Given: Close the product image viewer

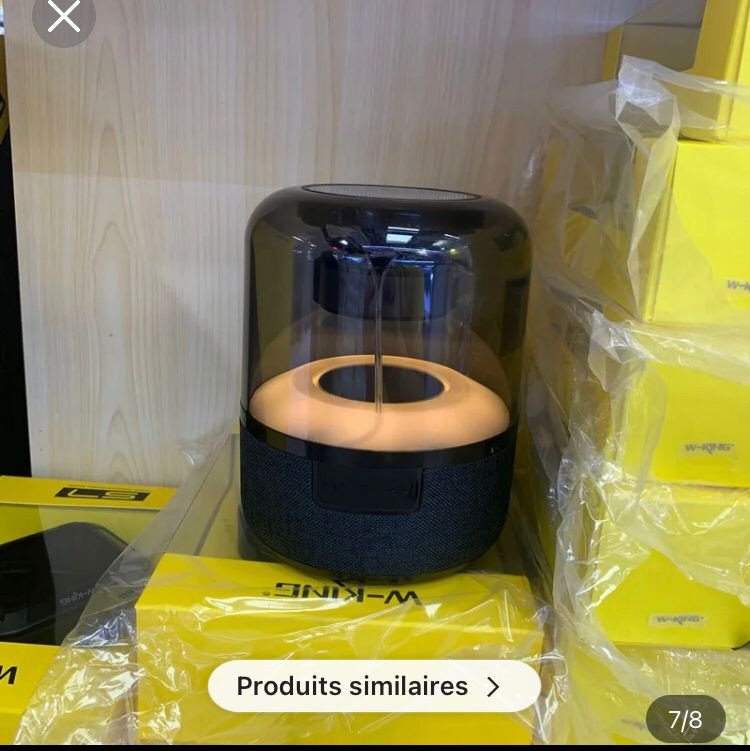Looking at the screenshot, I should (x=64, y=16).
